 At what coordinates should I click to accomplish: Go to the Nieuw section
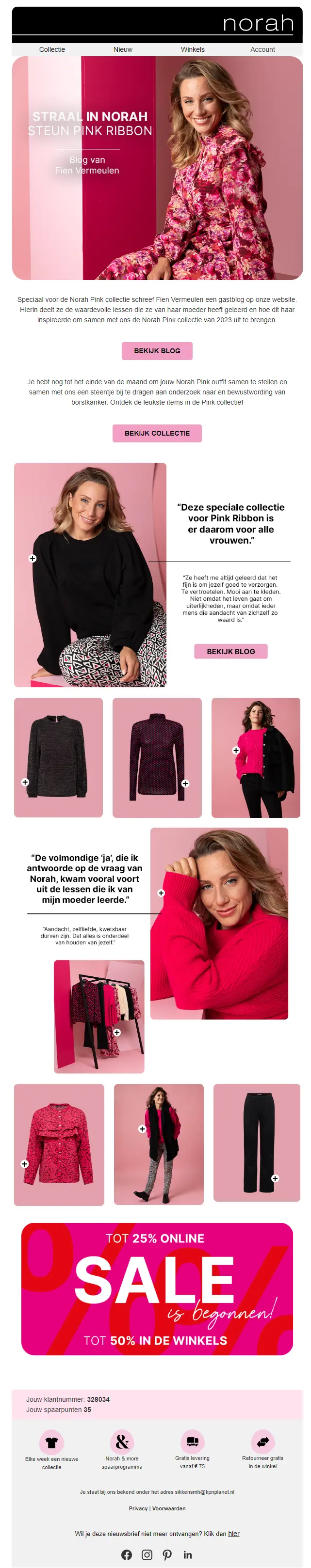click(x=123, y=49)
